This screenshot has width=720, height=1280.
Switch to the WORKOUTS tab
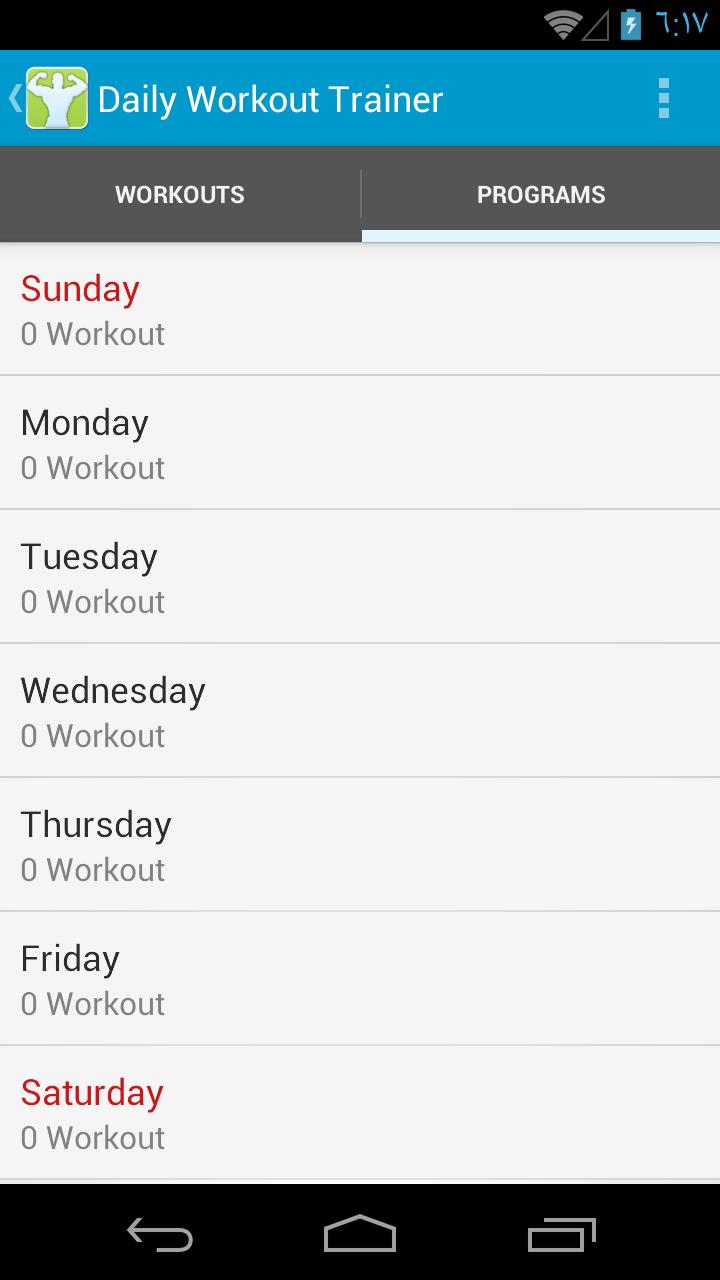point(179,194)
